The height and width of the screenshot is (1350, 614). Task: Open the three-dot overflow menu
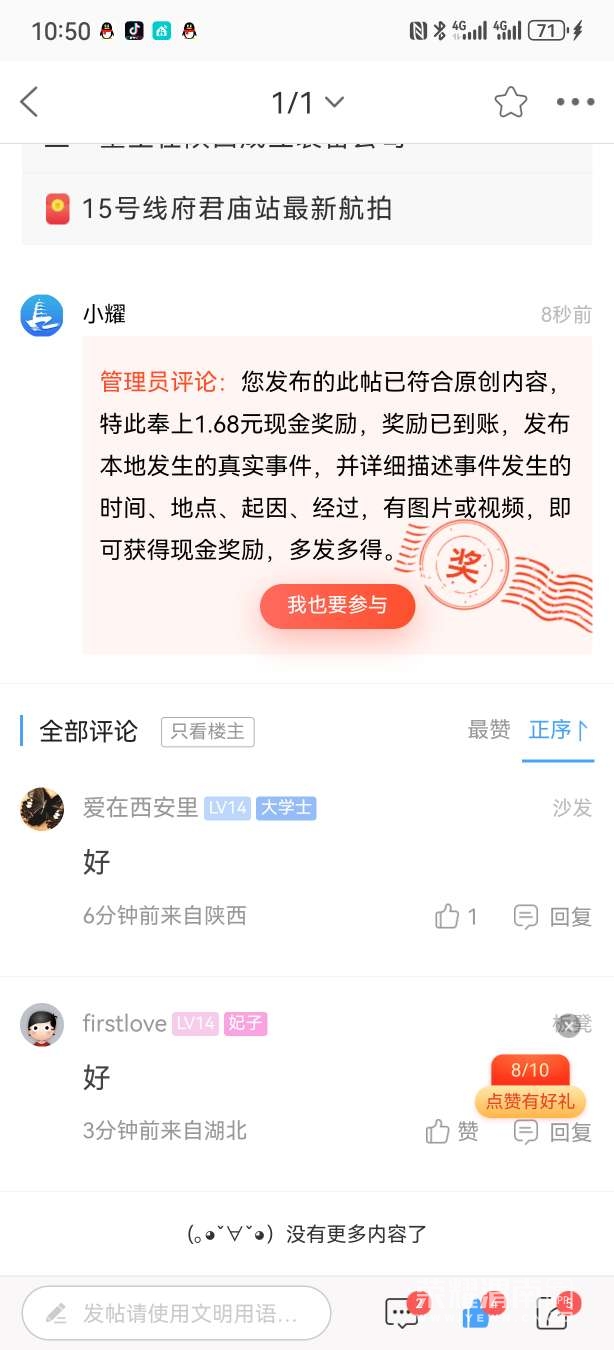tap(575, 102)
